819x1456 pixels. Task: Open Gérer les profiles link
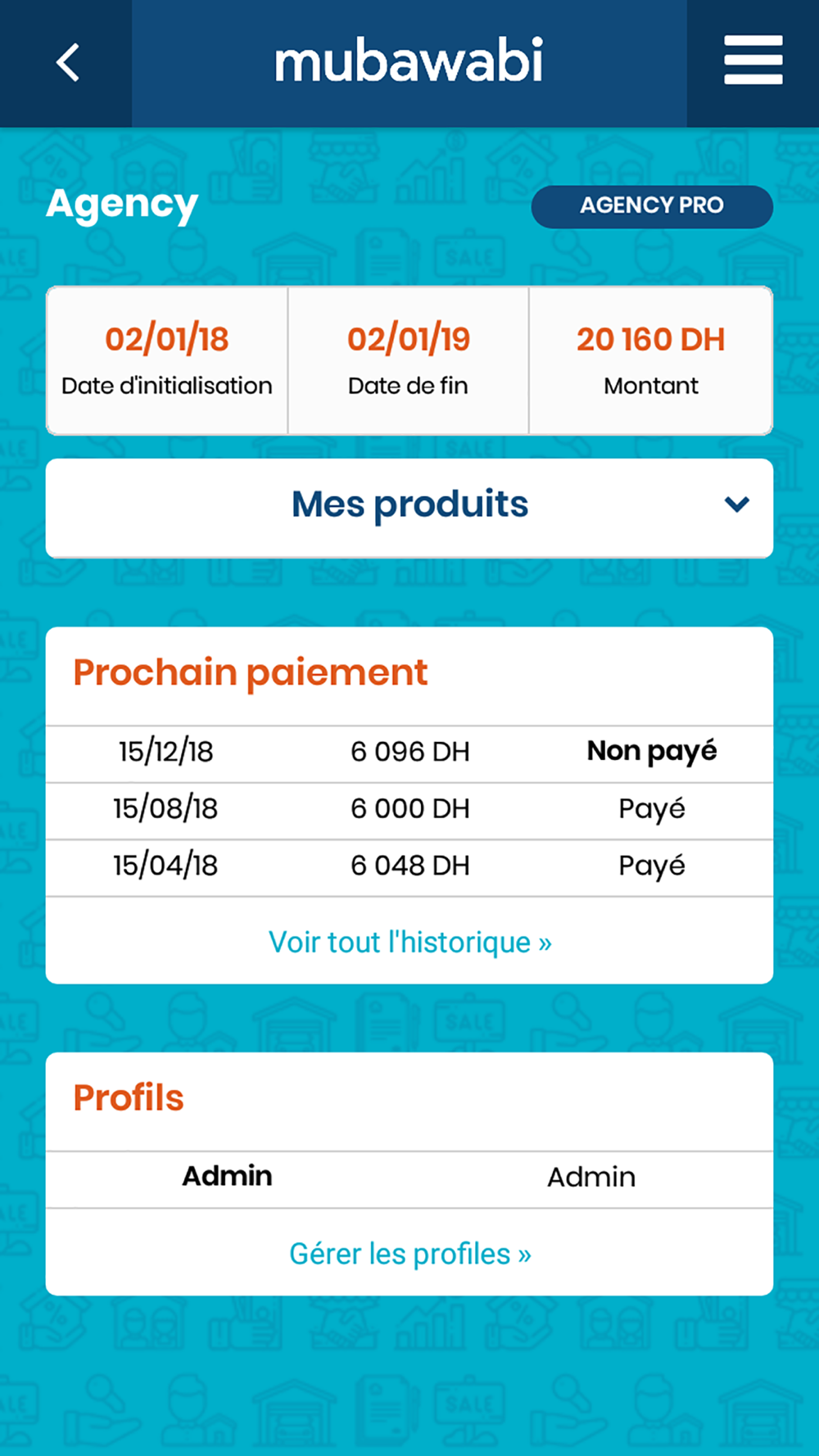410,1254
